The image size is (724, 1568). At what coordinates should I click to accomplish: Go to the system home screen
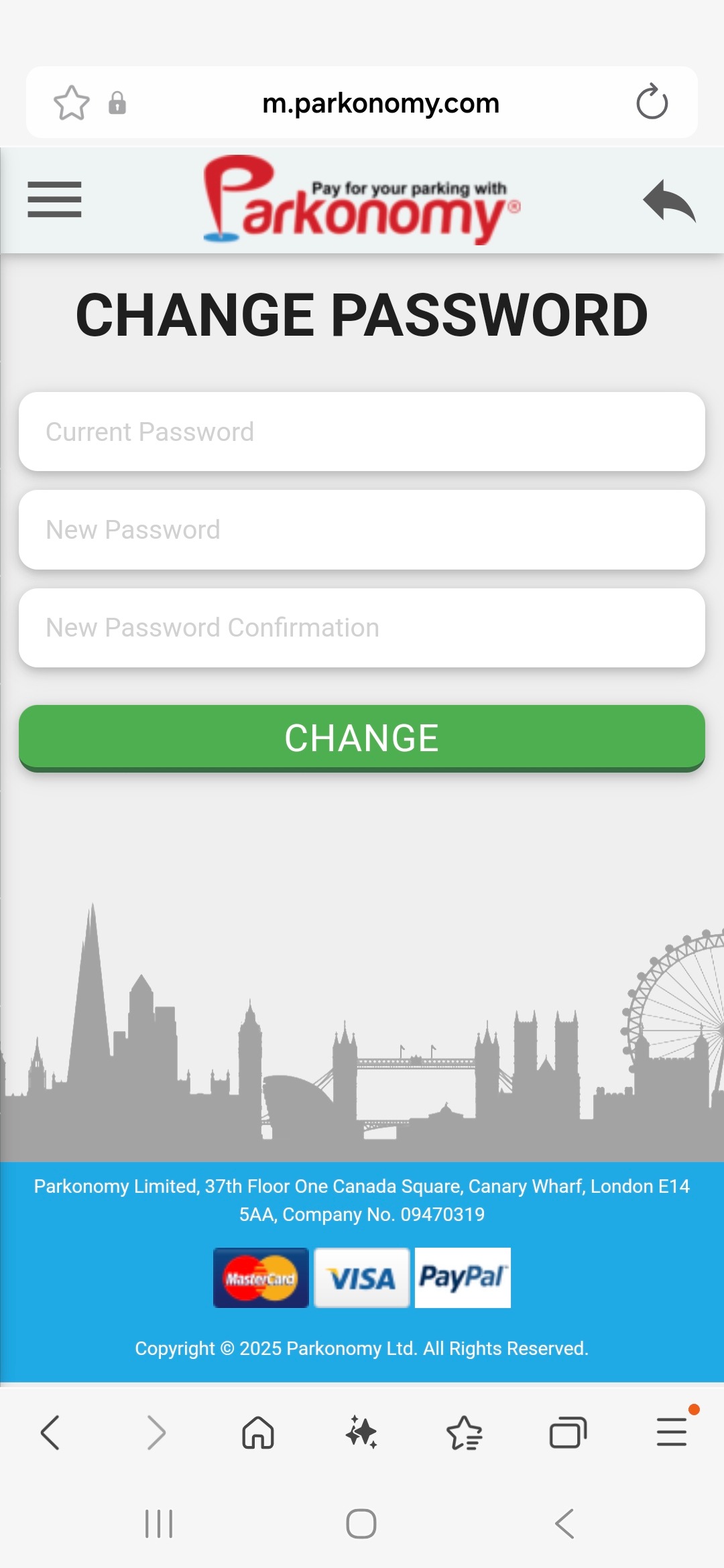361,1524
